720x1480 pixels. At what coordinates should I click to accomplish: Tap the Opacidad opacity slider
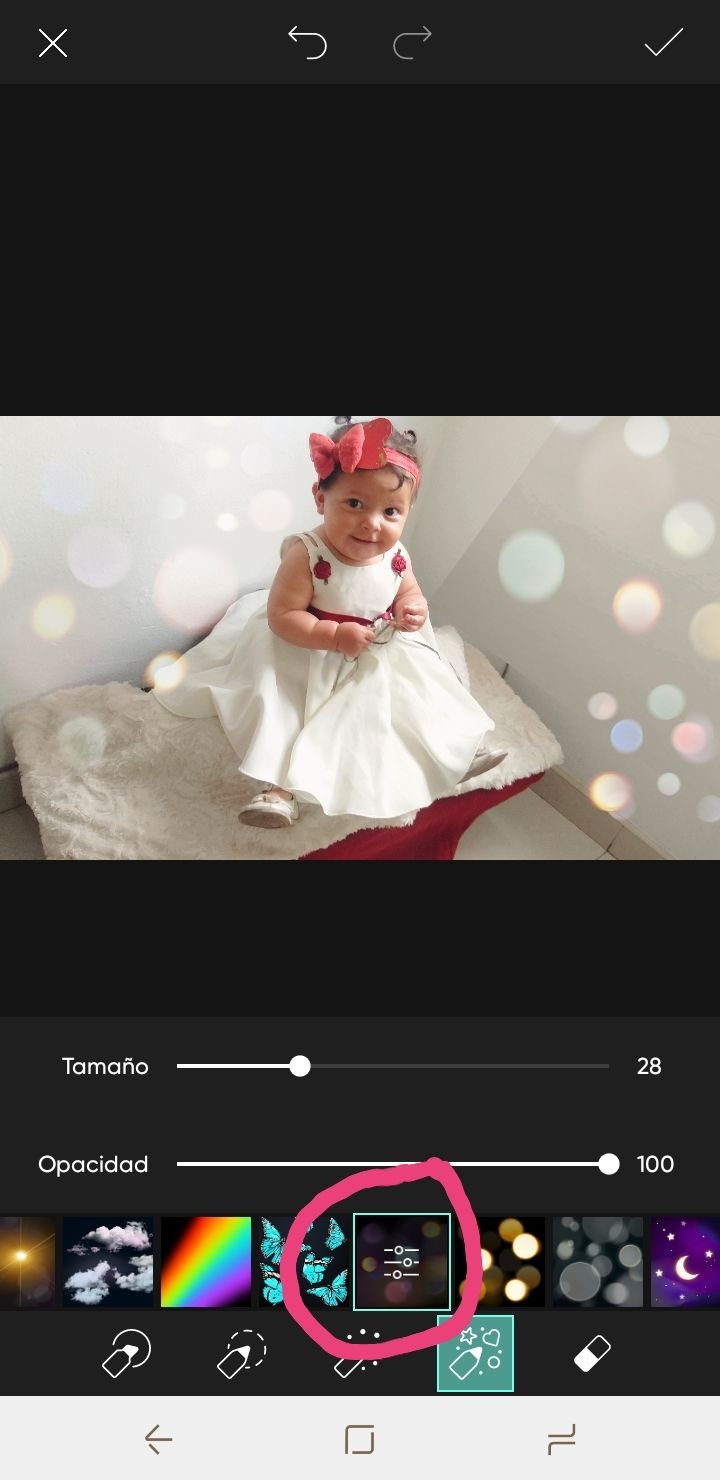pos(393,1164)
